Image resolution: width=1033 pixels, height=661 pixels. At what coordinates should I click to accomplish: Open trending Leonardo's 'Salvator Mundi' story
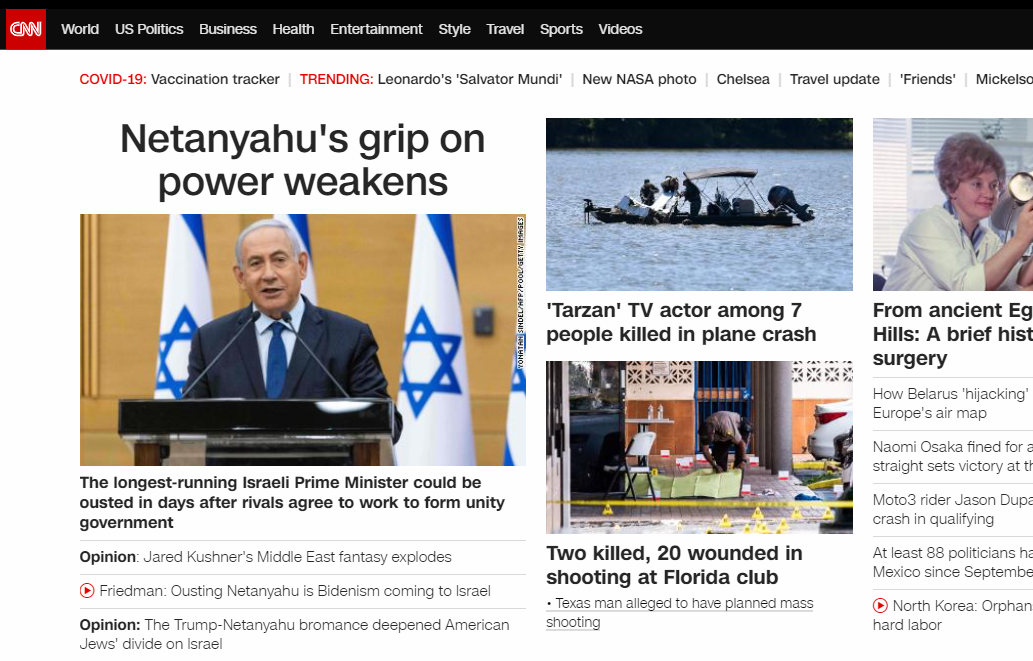point(469,79)
